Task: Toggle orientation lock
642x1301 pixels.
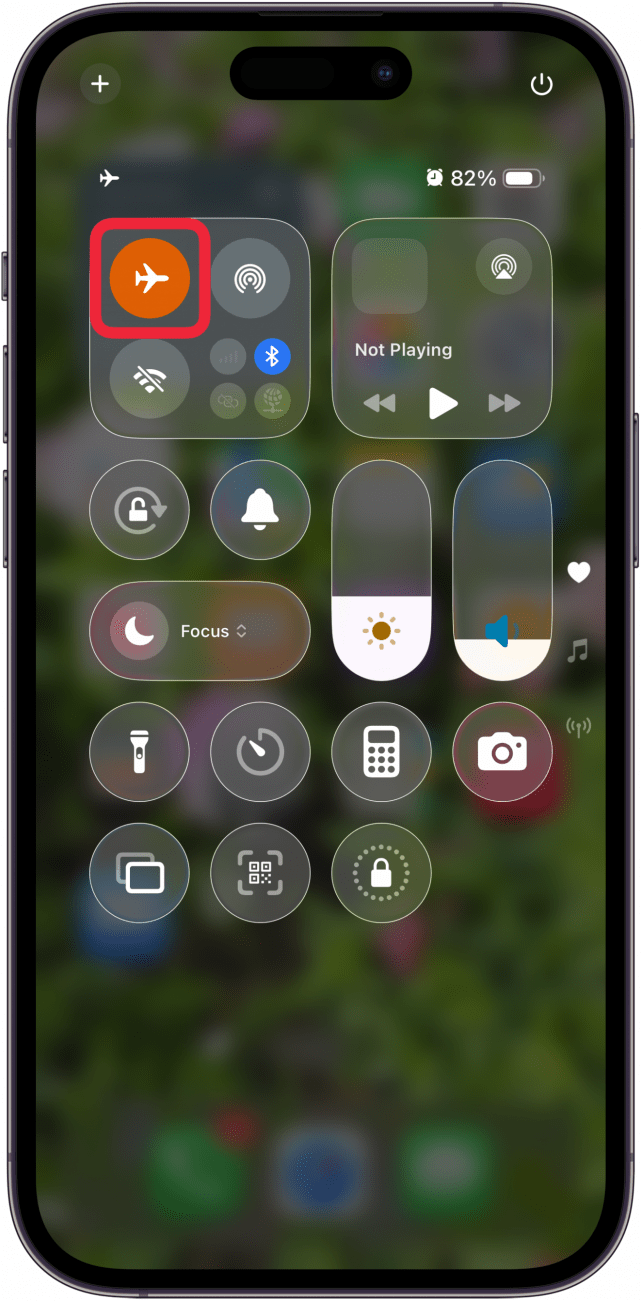Action: [139, 510]
